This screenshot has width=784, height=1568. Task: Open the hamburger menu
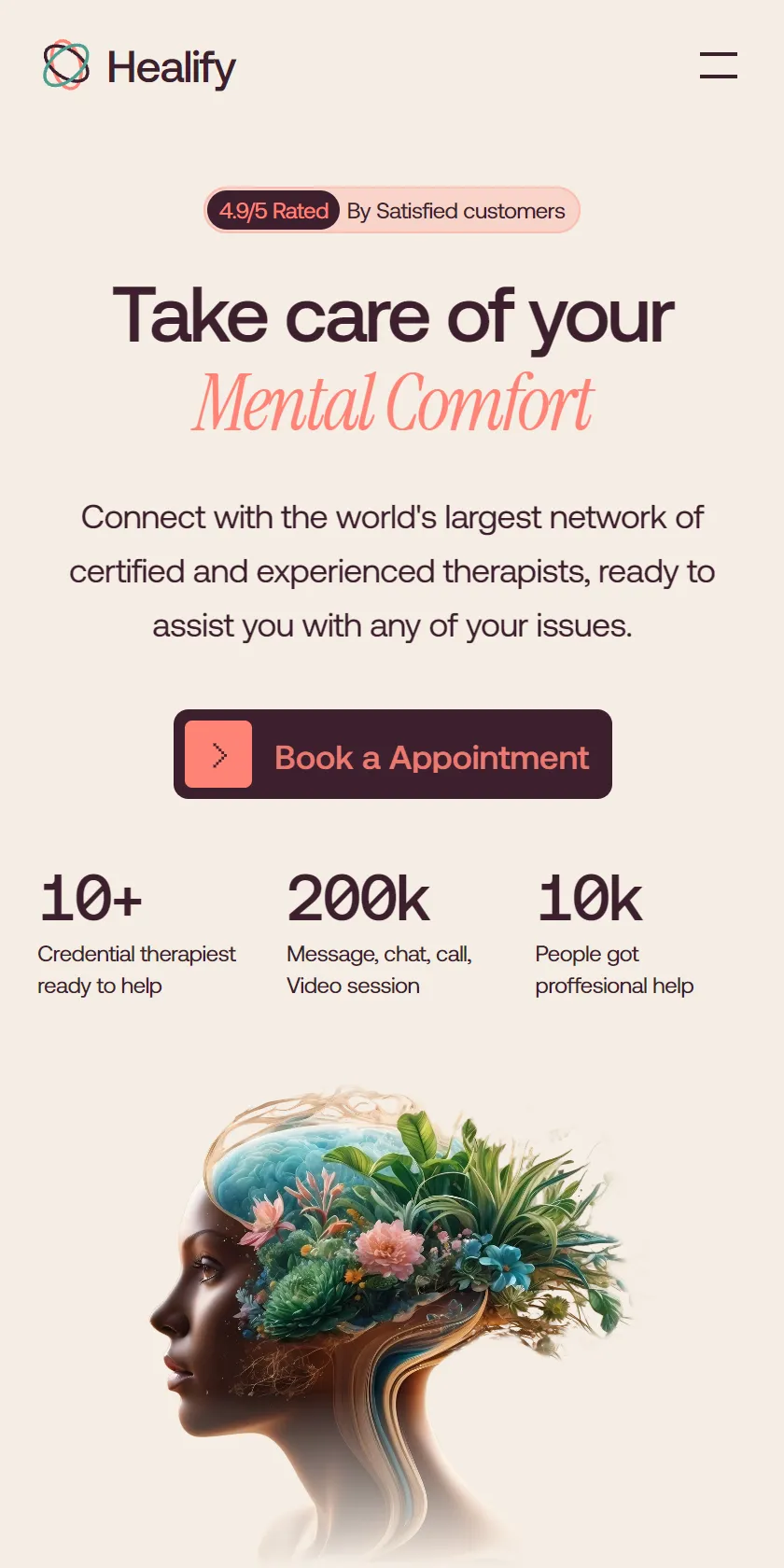(x=719, y=65)
